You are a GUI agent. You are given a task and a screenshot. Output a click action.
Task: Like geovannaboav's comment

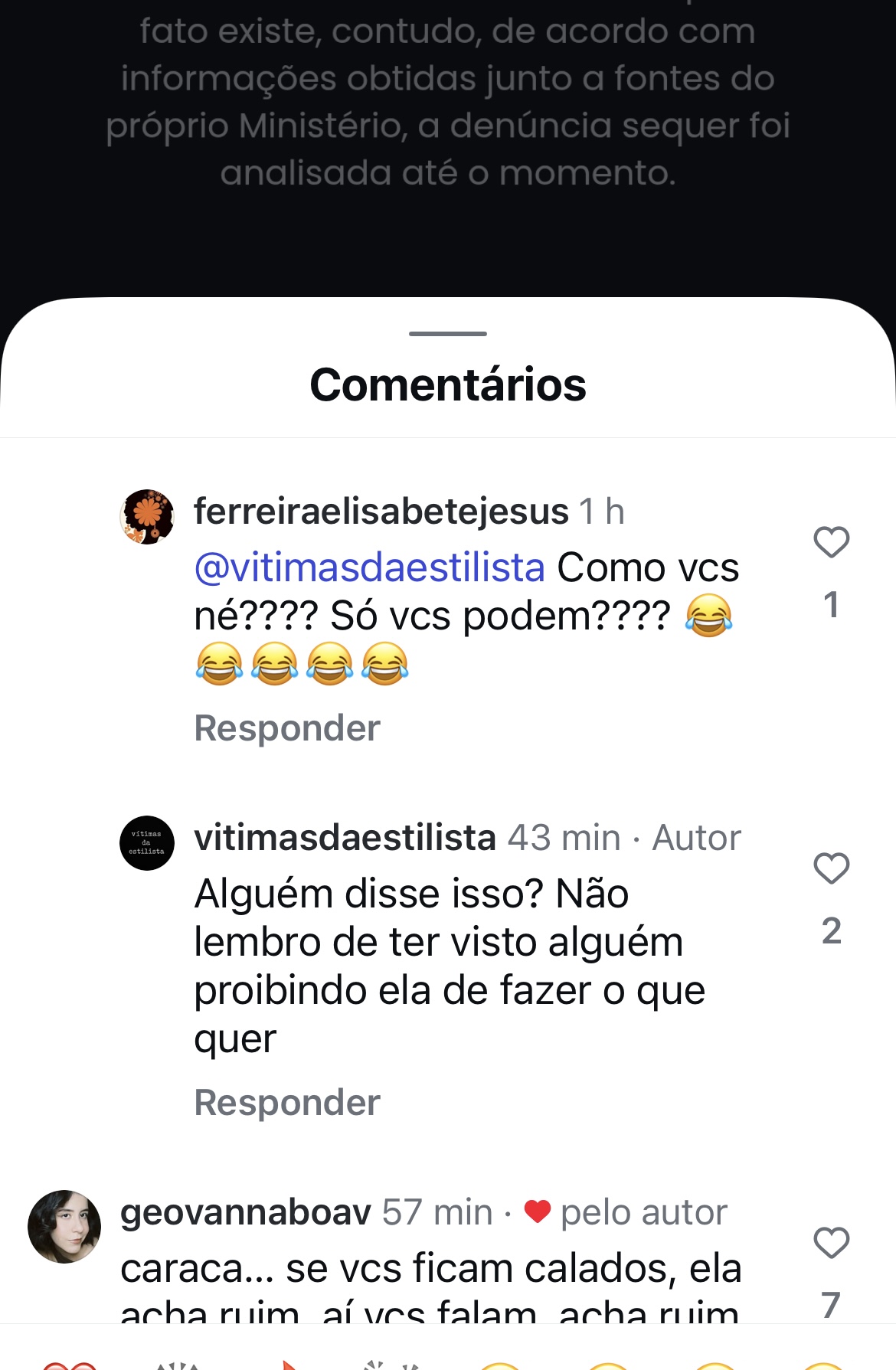pos(831,1242)
